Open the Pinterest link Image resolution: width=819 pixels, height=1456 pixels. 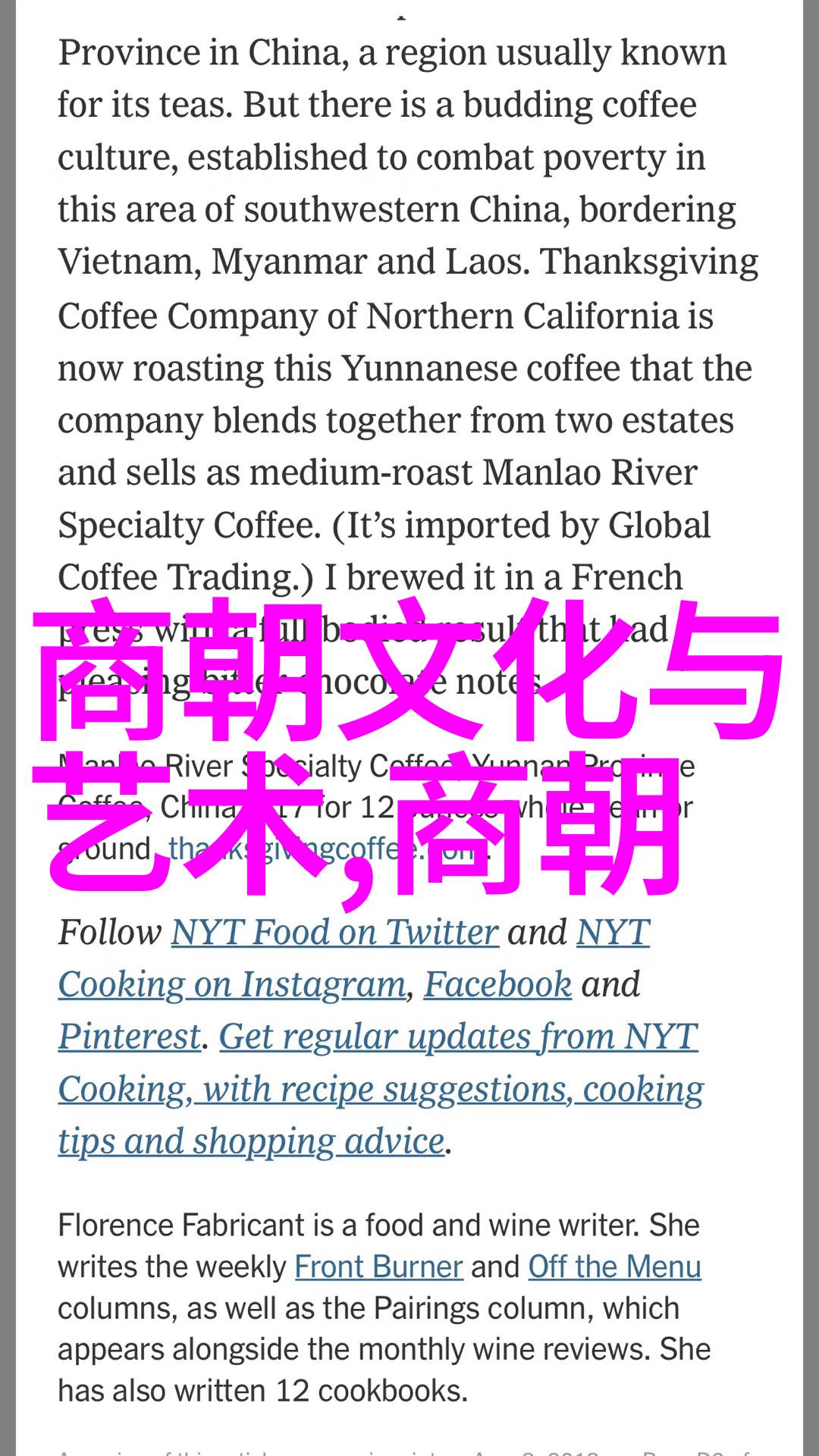coord(130,1037)
